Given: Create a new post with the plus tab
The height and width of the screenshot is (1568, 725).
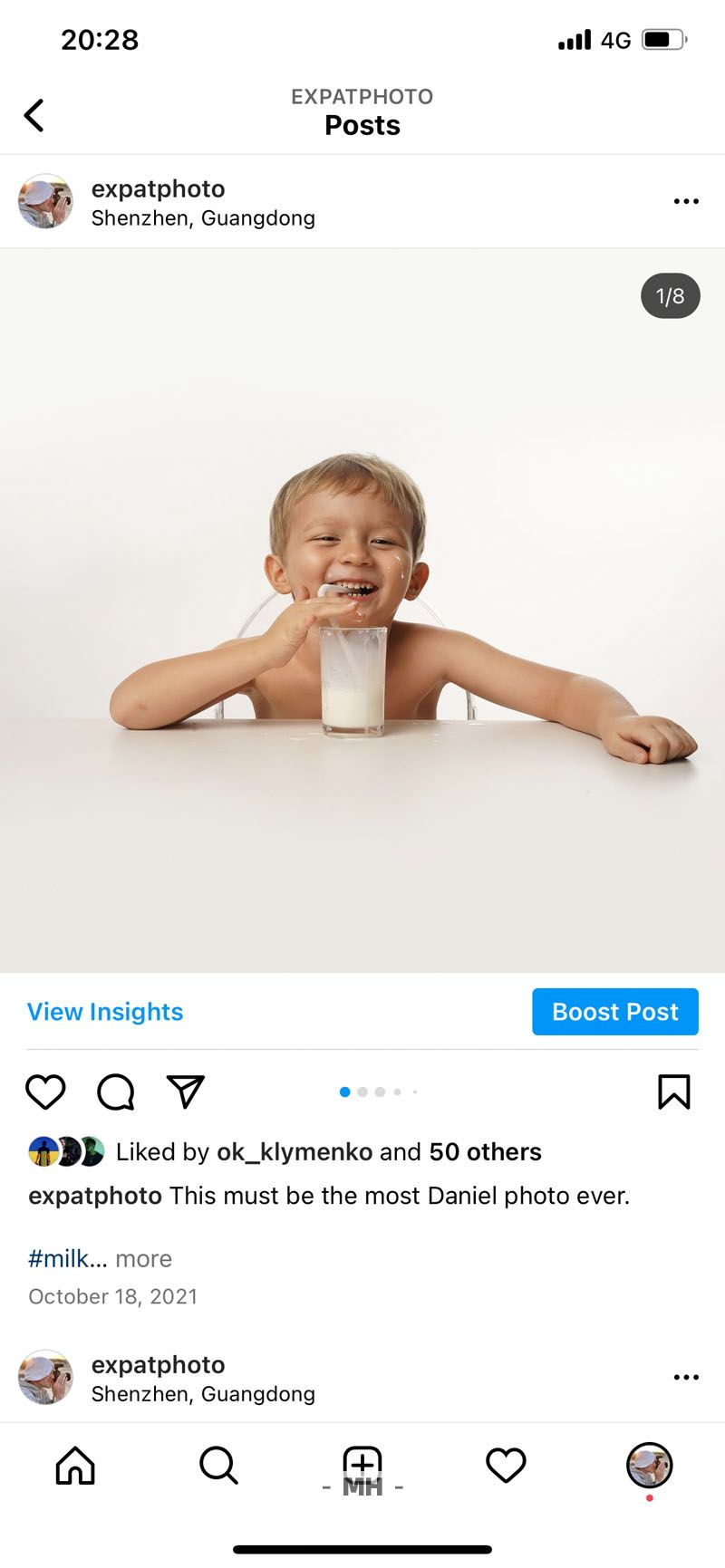Looking at the screenshot, I should point(362,1465).
